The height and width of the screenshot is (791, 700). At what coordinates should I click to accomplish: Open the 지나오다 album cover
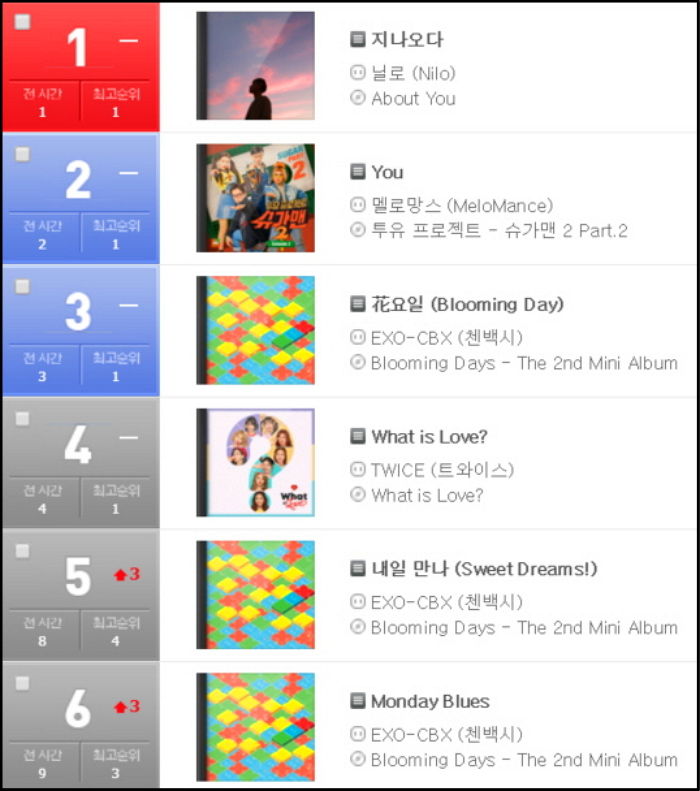click(255, 66)
